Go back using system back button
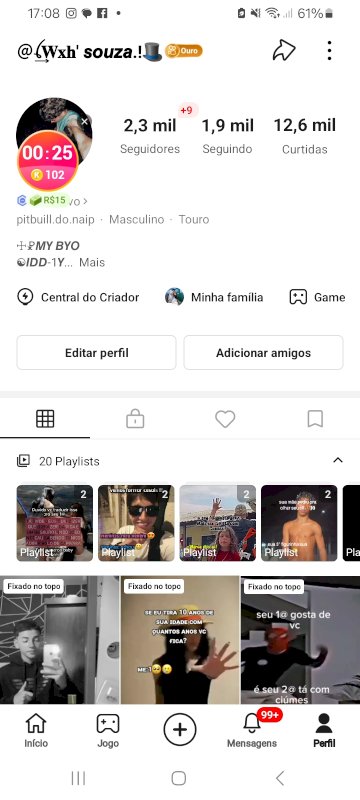Image resolution: width=360 pixels, height=800 pixels. coord(279,778)
